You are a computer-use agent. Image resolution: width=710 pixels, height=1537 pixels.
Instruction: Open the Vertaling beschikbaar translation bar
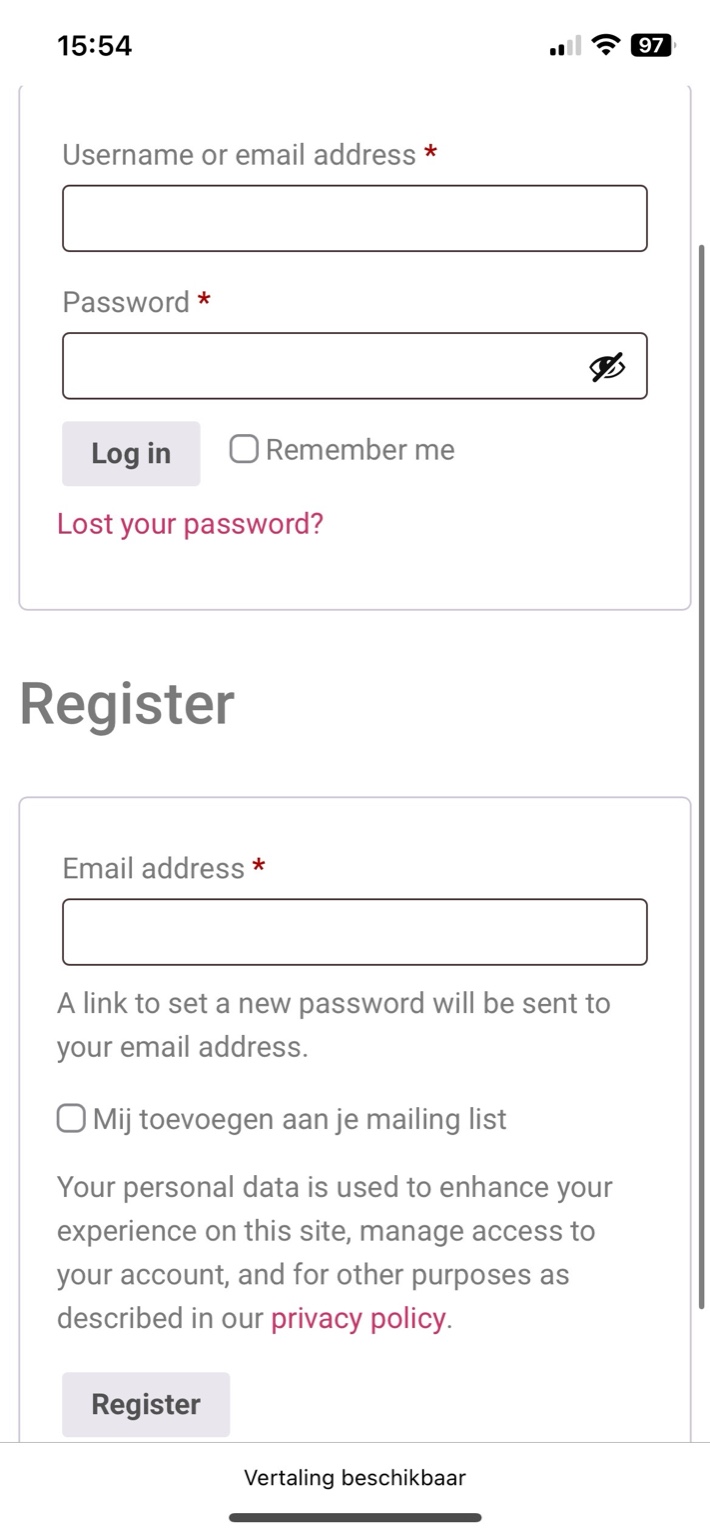click(x=354, y=1477)
